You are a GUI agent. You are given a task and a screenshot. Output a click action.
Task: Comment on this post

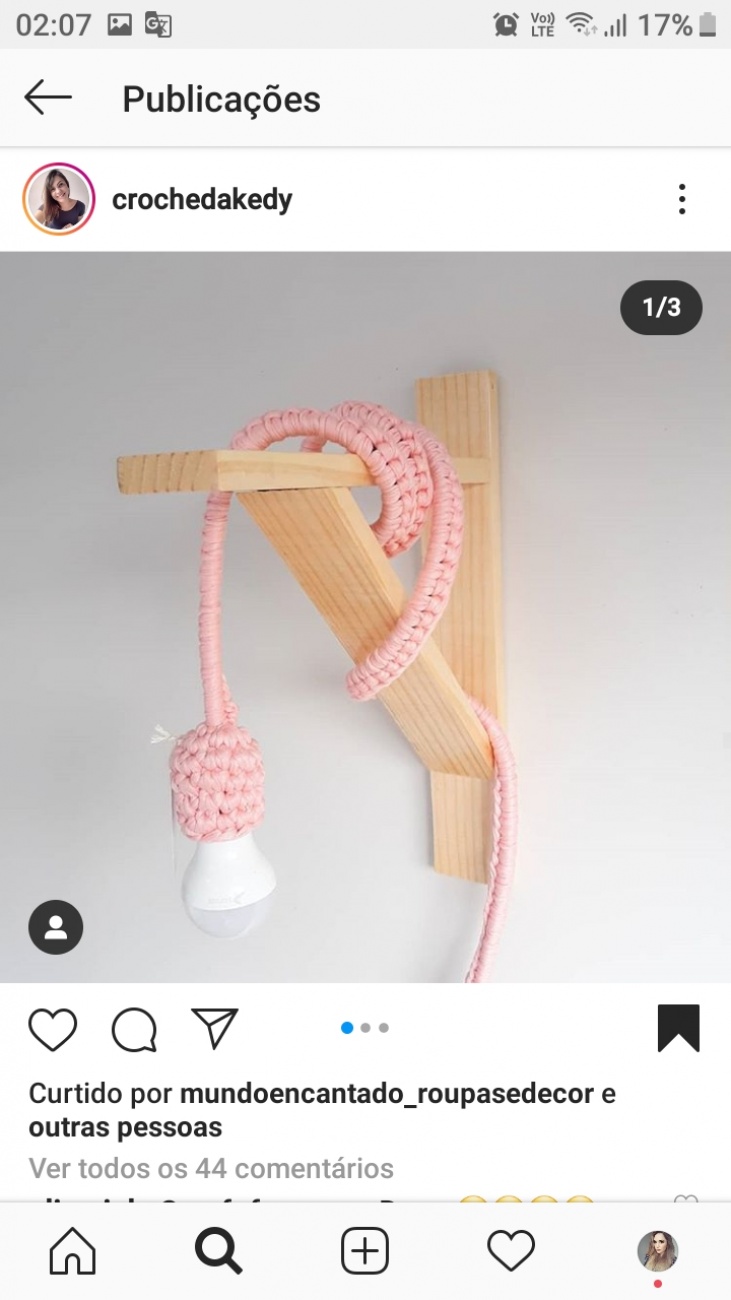(134, 1029)
